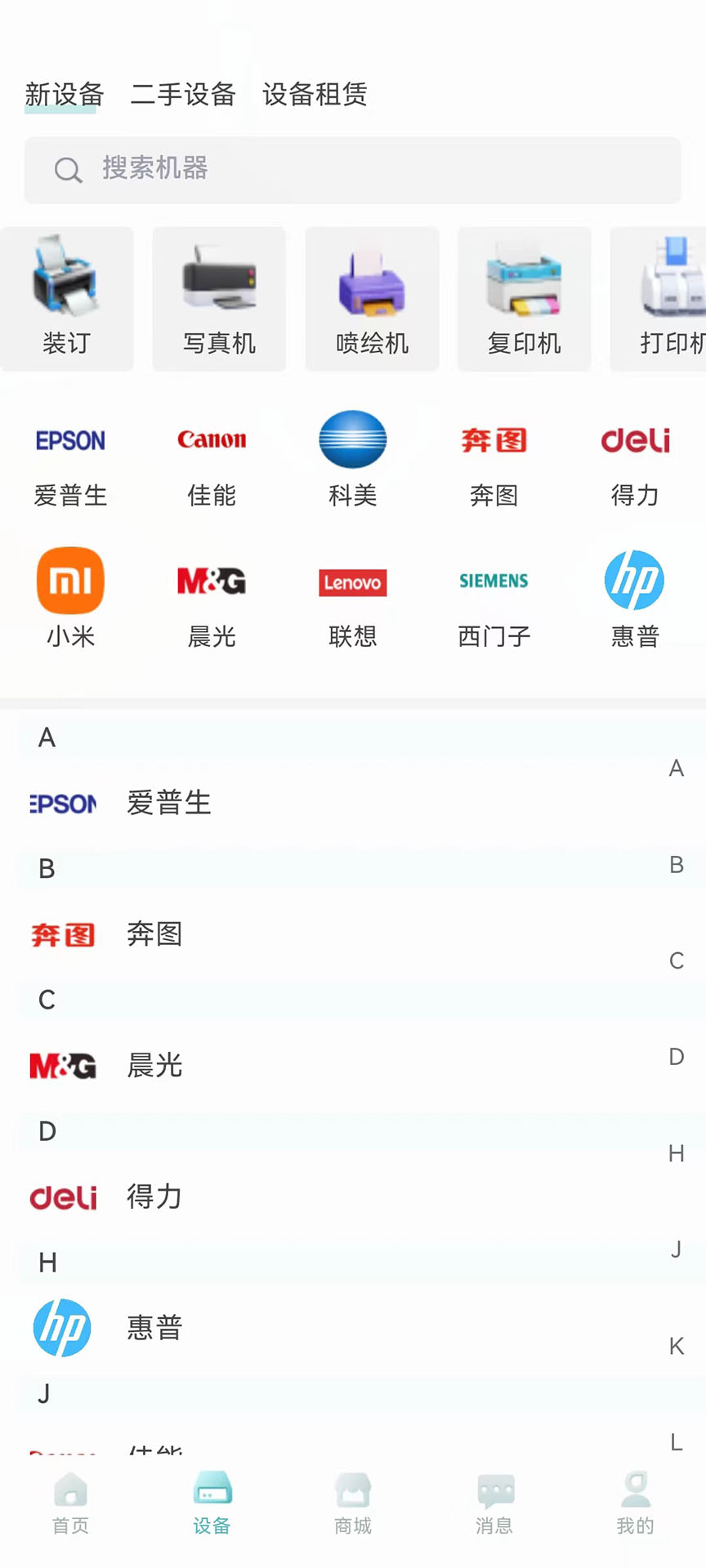Open the 晨光 row under section C

tap(154, 1066)
